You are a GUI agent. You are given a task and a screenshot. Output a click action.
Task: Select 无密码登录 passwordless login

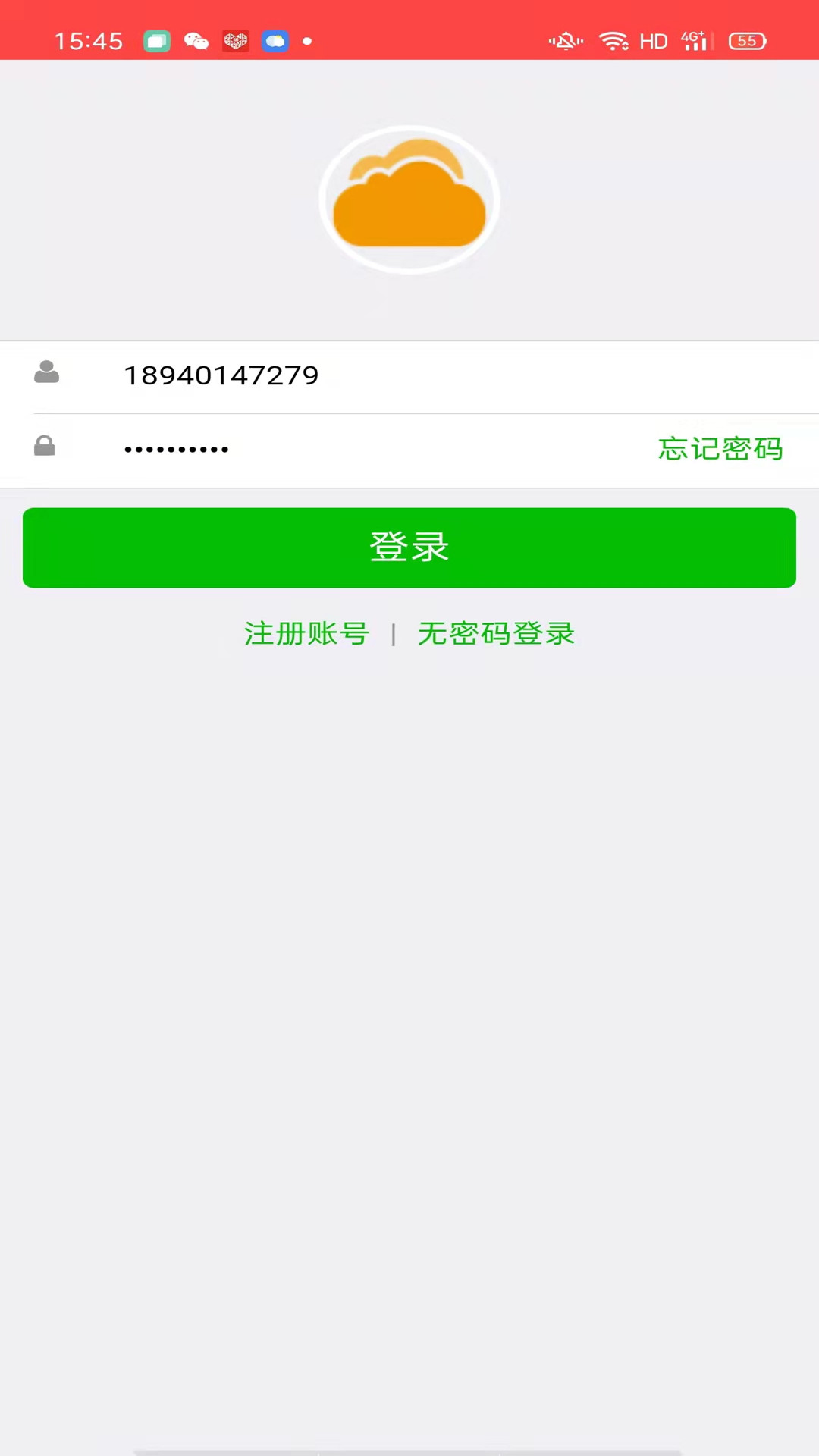[496, 634]
